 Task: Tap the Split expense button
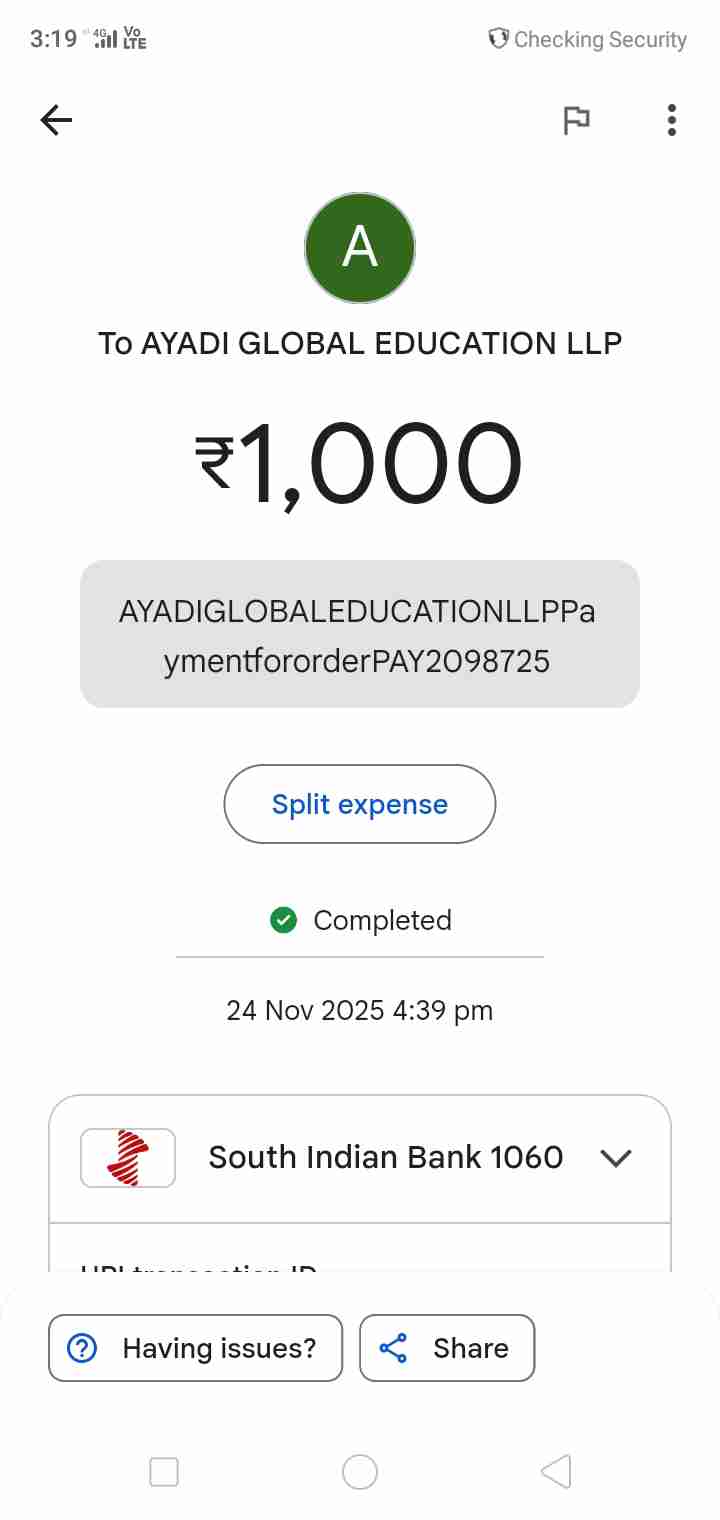[x=360, y=804]
